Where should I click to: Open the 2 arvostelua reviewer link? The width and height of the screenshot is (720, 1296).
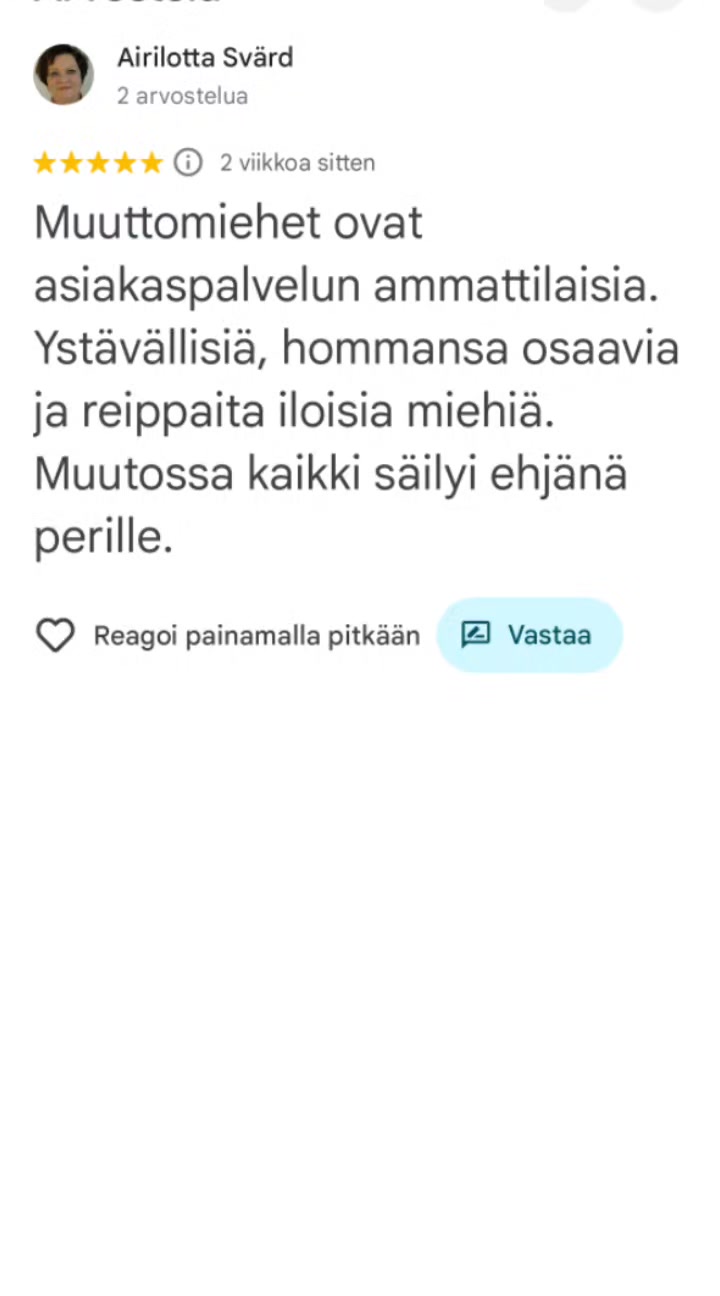click(x=182, y=96)
